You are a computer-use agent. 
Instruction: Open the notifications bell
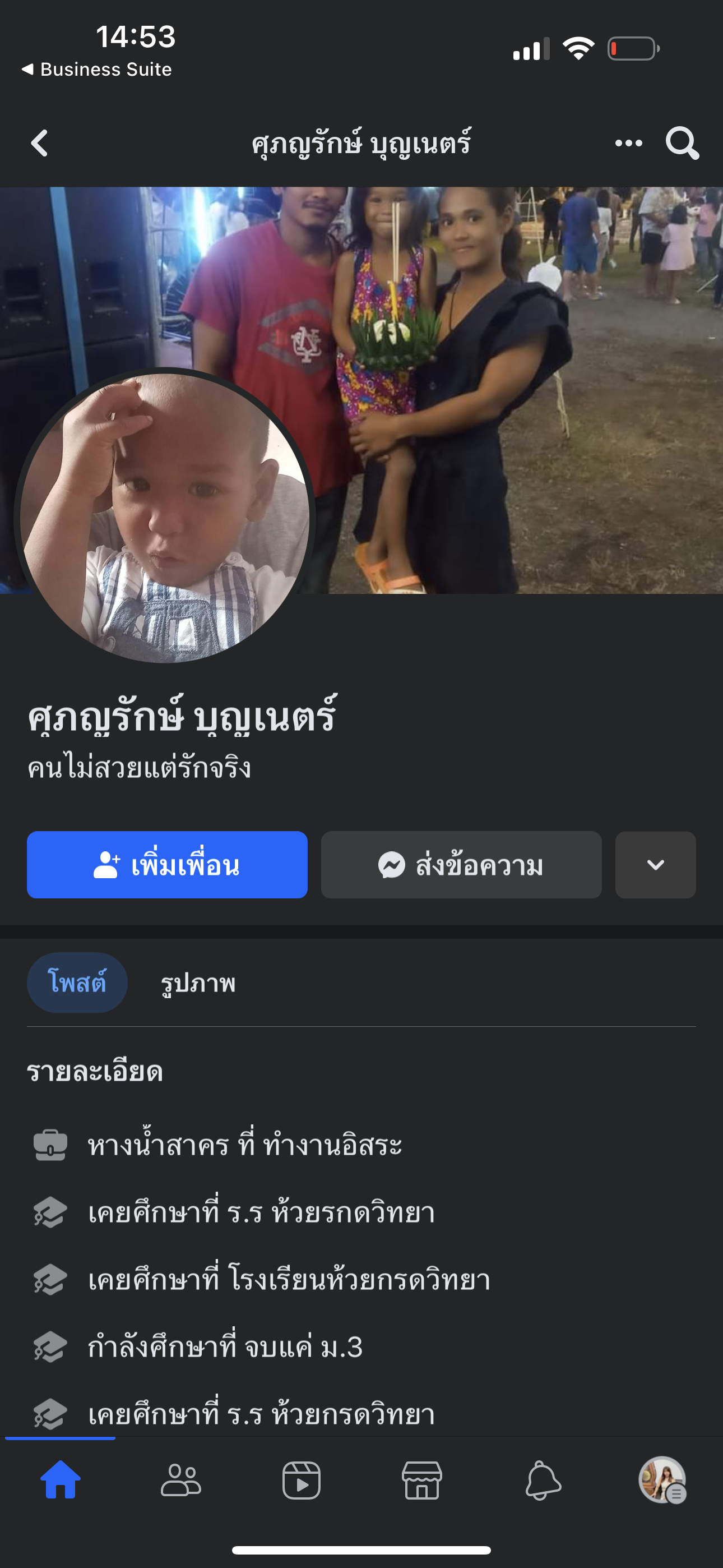pos(543,1481)
